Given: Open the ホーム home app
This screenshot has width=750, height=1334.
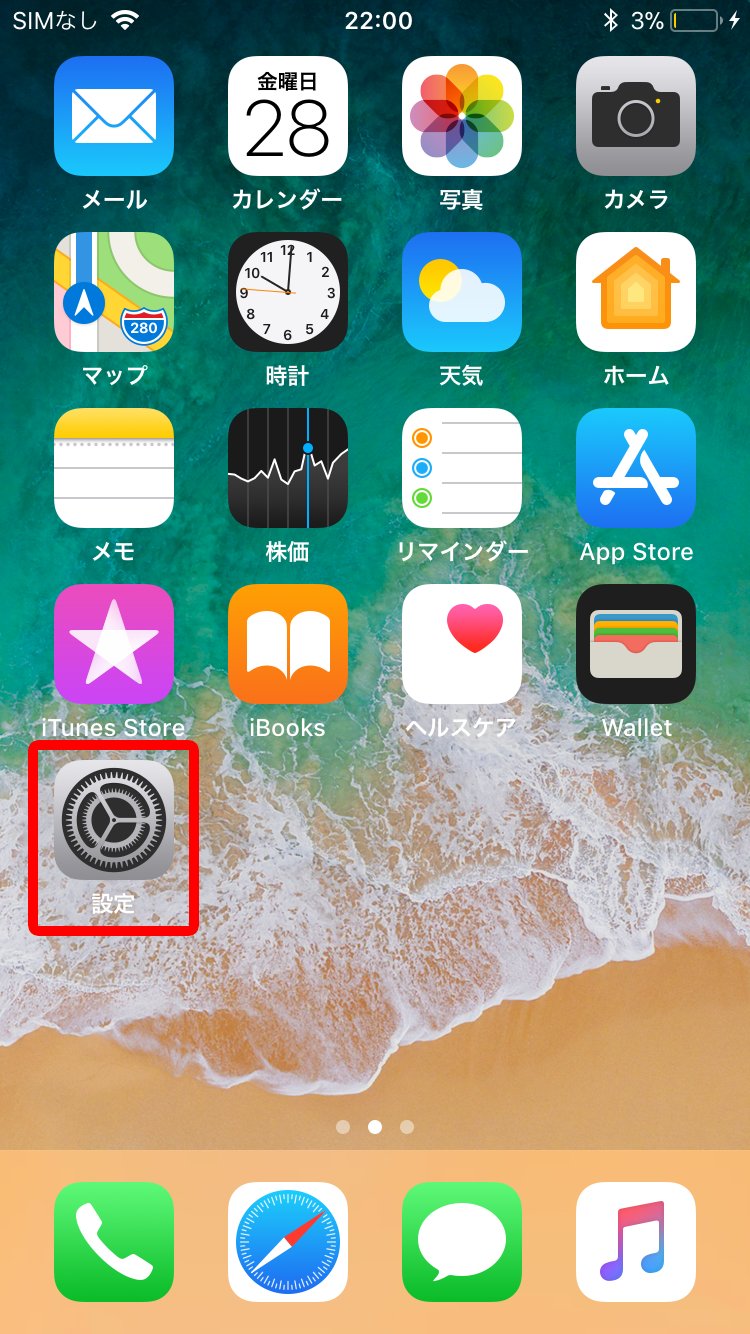Looking at the screenshot, I should tap(636, 292).
